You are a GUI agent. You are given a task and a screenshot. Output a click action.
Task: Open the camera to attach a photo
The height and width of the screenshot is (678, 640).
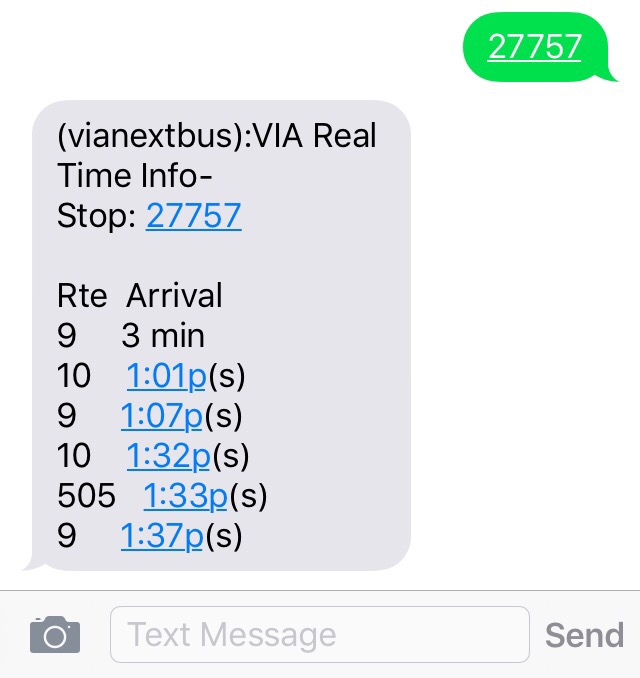55,635
